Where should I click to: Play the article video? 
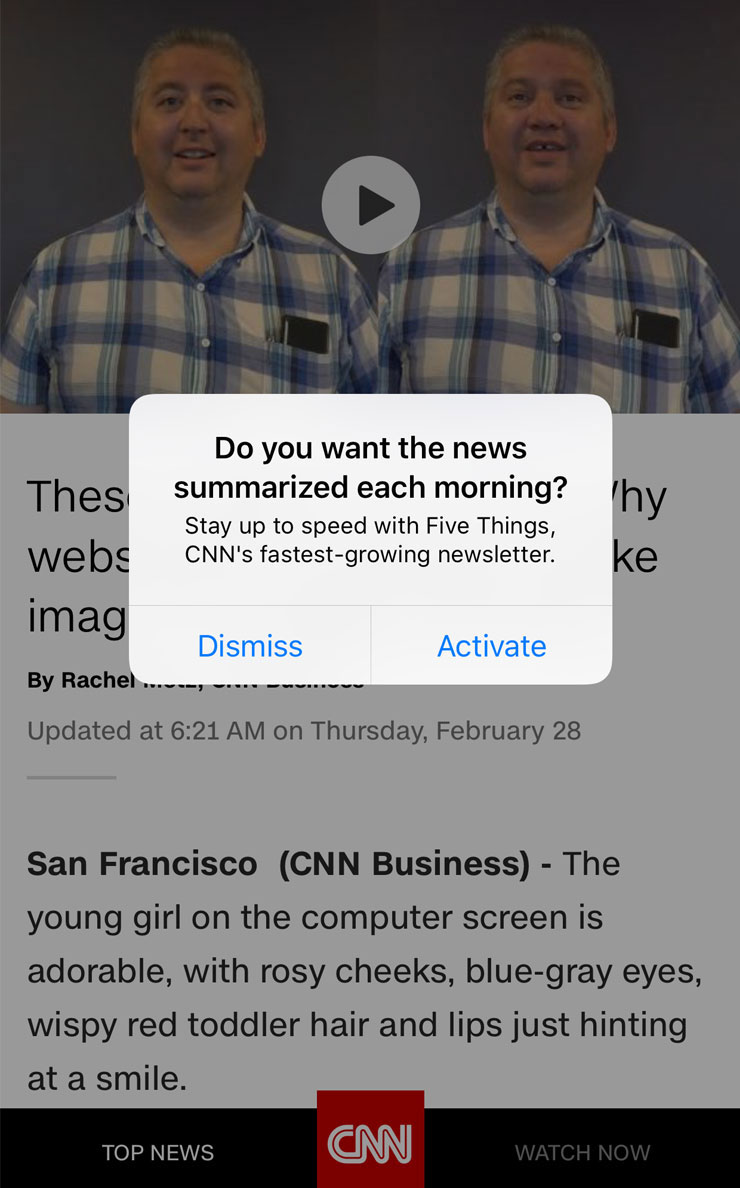click(x=371, y=205)
